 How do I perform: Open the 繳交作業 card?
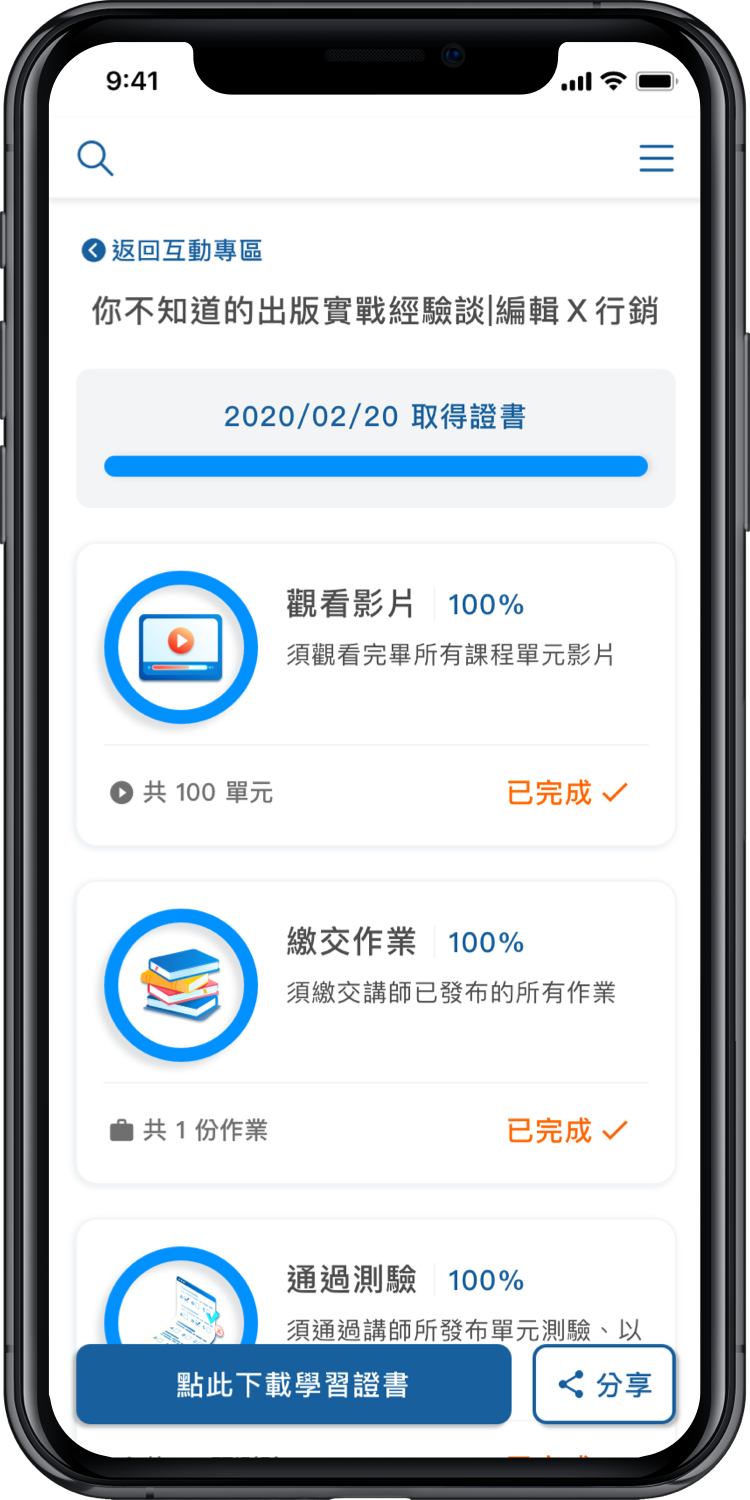[375, 1032]
